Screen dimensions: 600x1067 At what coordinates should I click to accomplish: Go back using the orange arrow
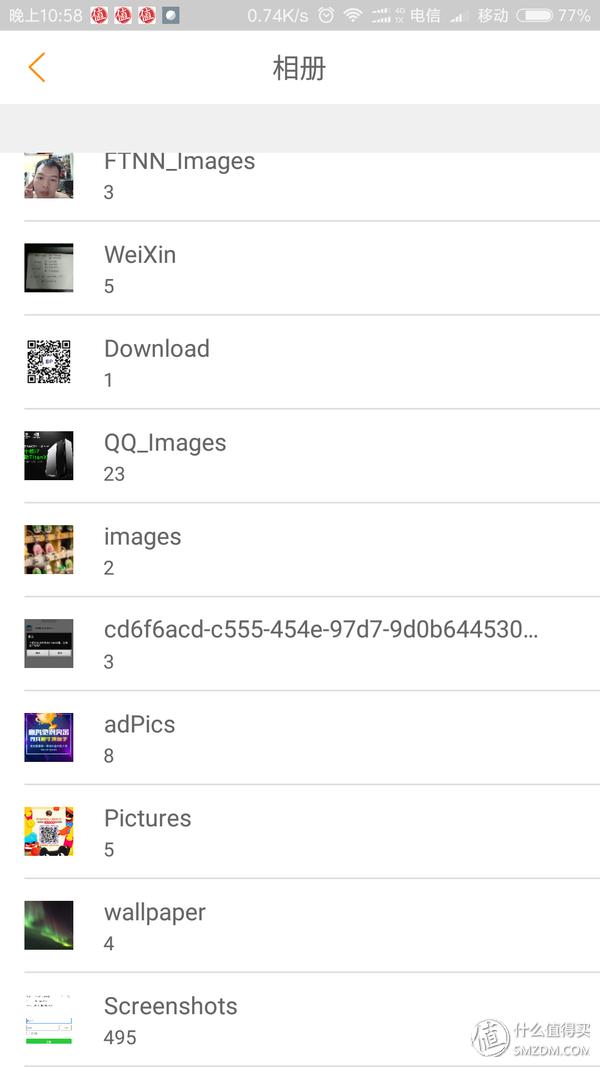[37, 68]
